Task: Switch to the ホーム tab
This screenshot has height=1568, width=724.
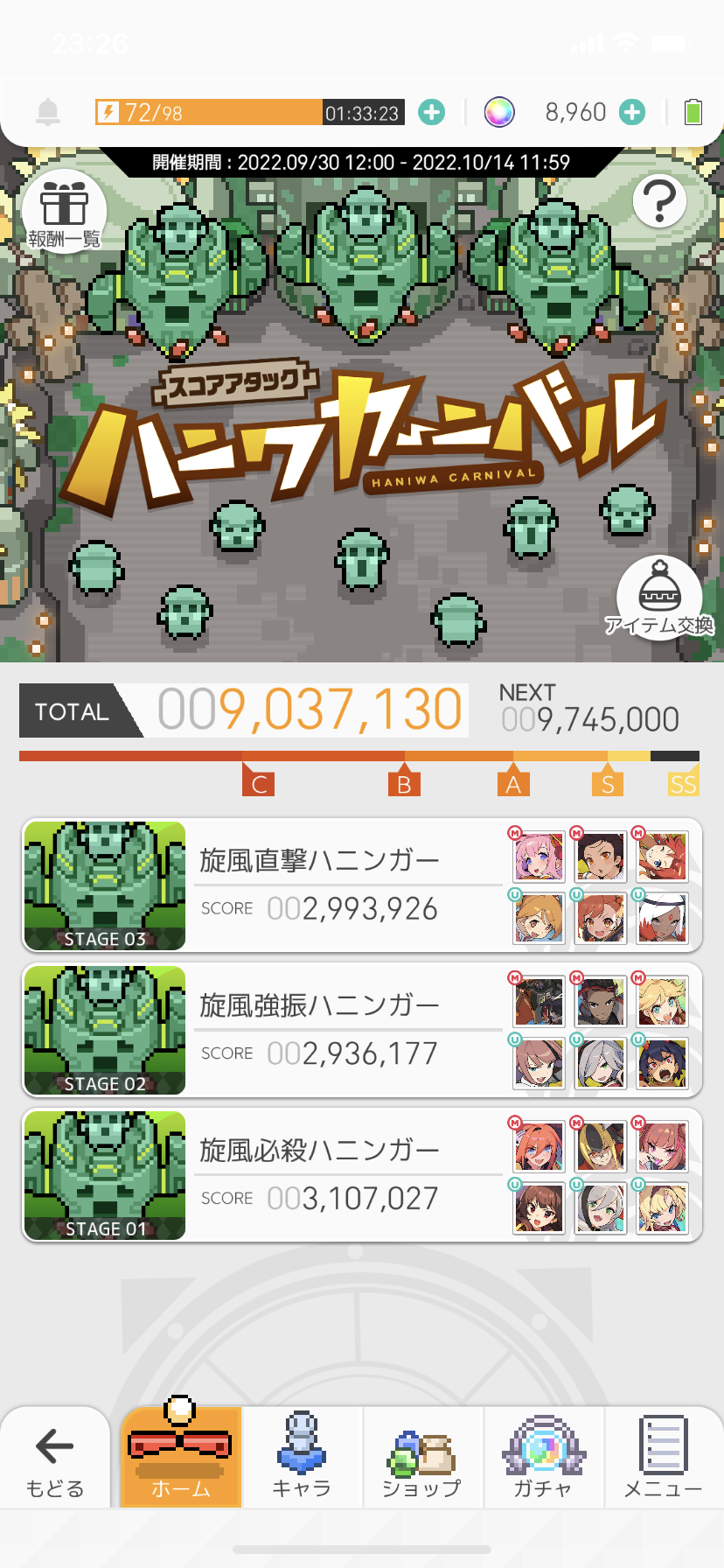Action: 180,1459
